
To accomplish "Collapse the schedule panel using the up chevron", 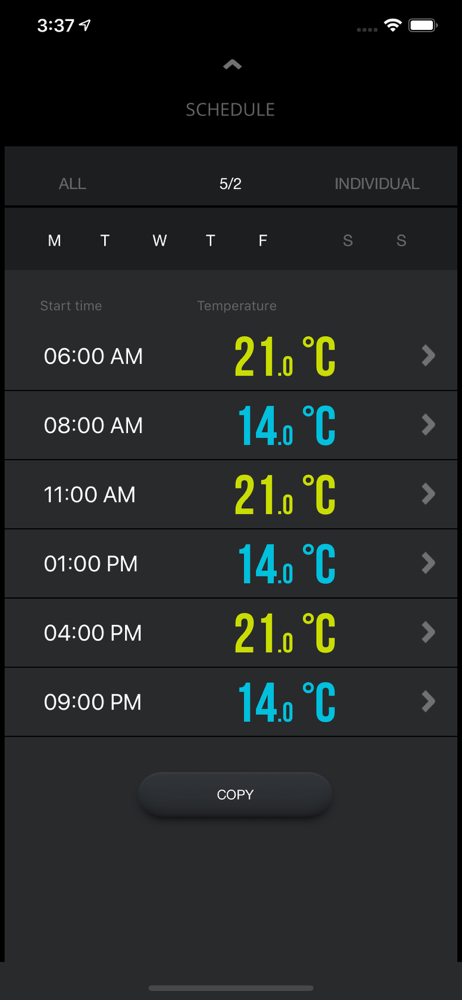I will point(232,64).
